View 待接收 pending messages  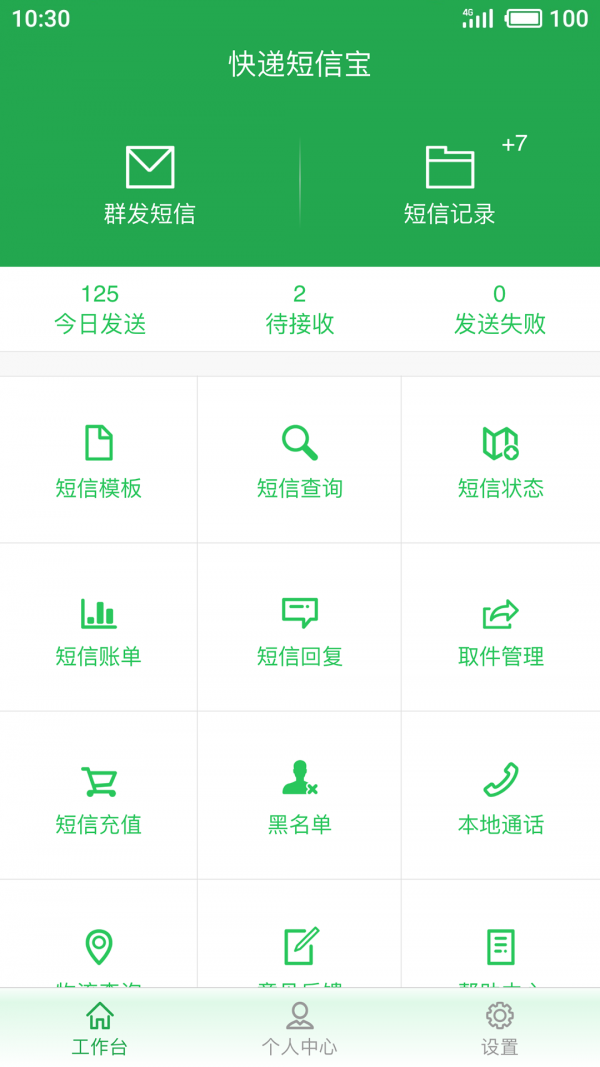click(300, 309)
